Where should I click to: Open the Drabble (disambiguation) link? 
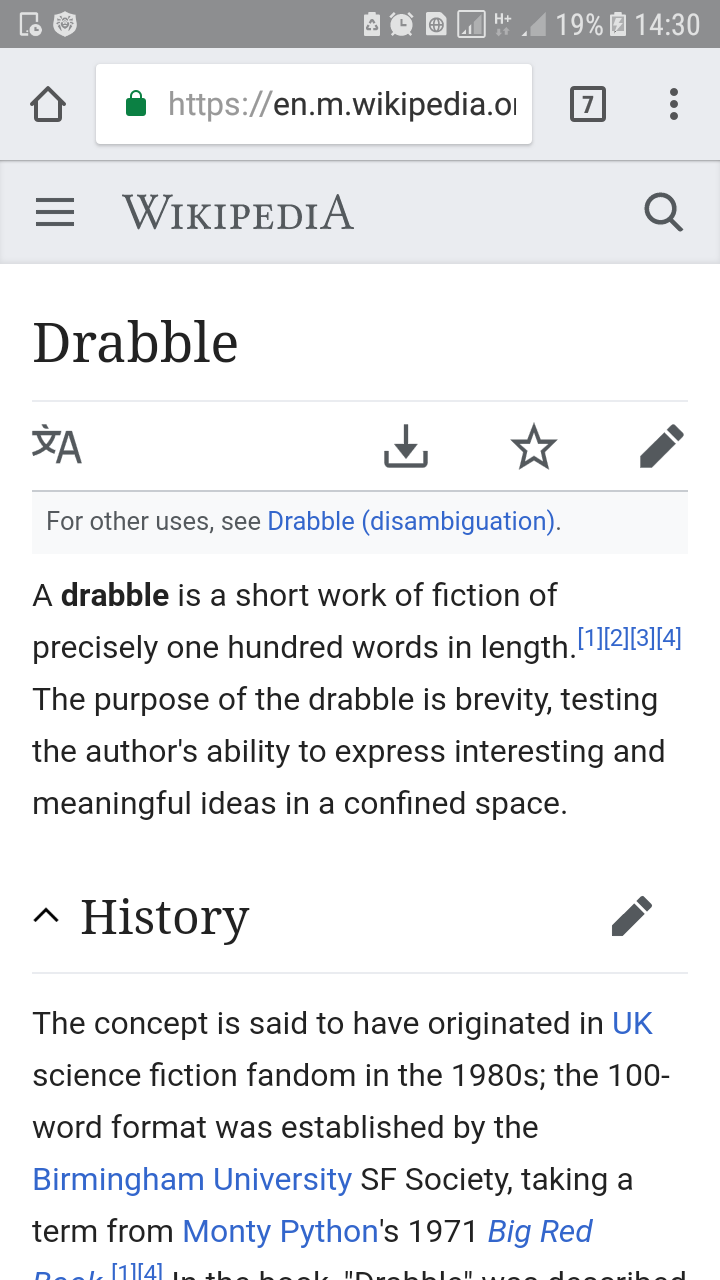pyautogui.click(x=411, y=521)
